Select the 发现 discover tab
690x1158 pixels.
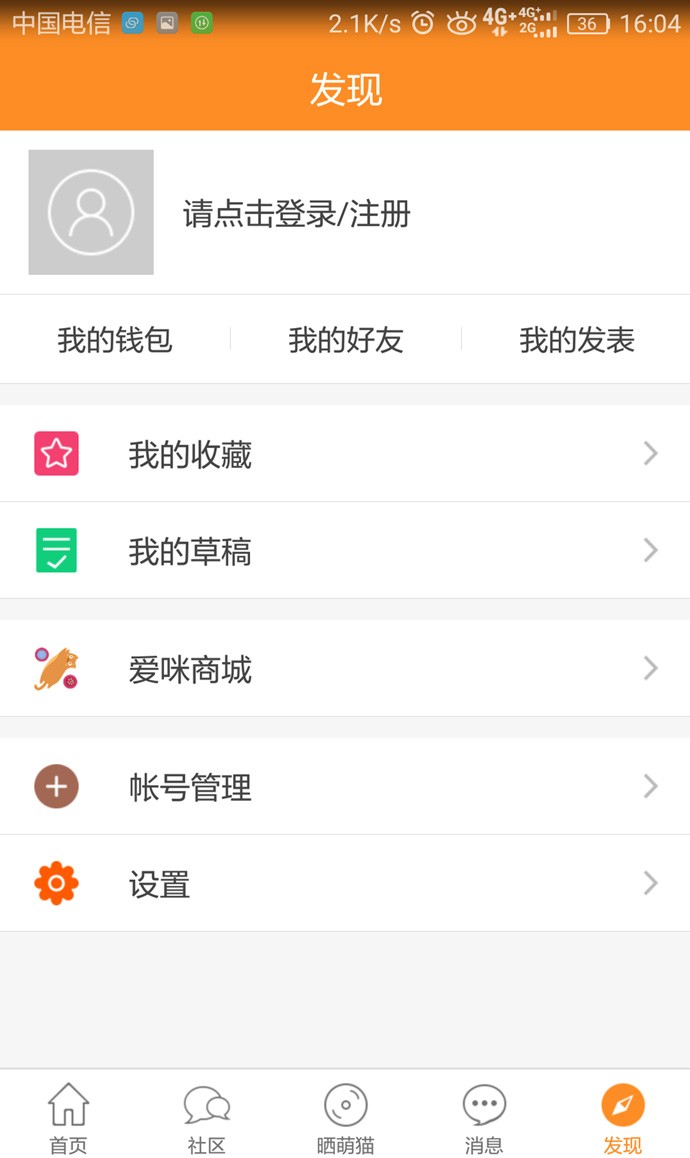click(x=622, y=1118)
